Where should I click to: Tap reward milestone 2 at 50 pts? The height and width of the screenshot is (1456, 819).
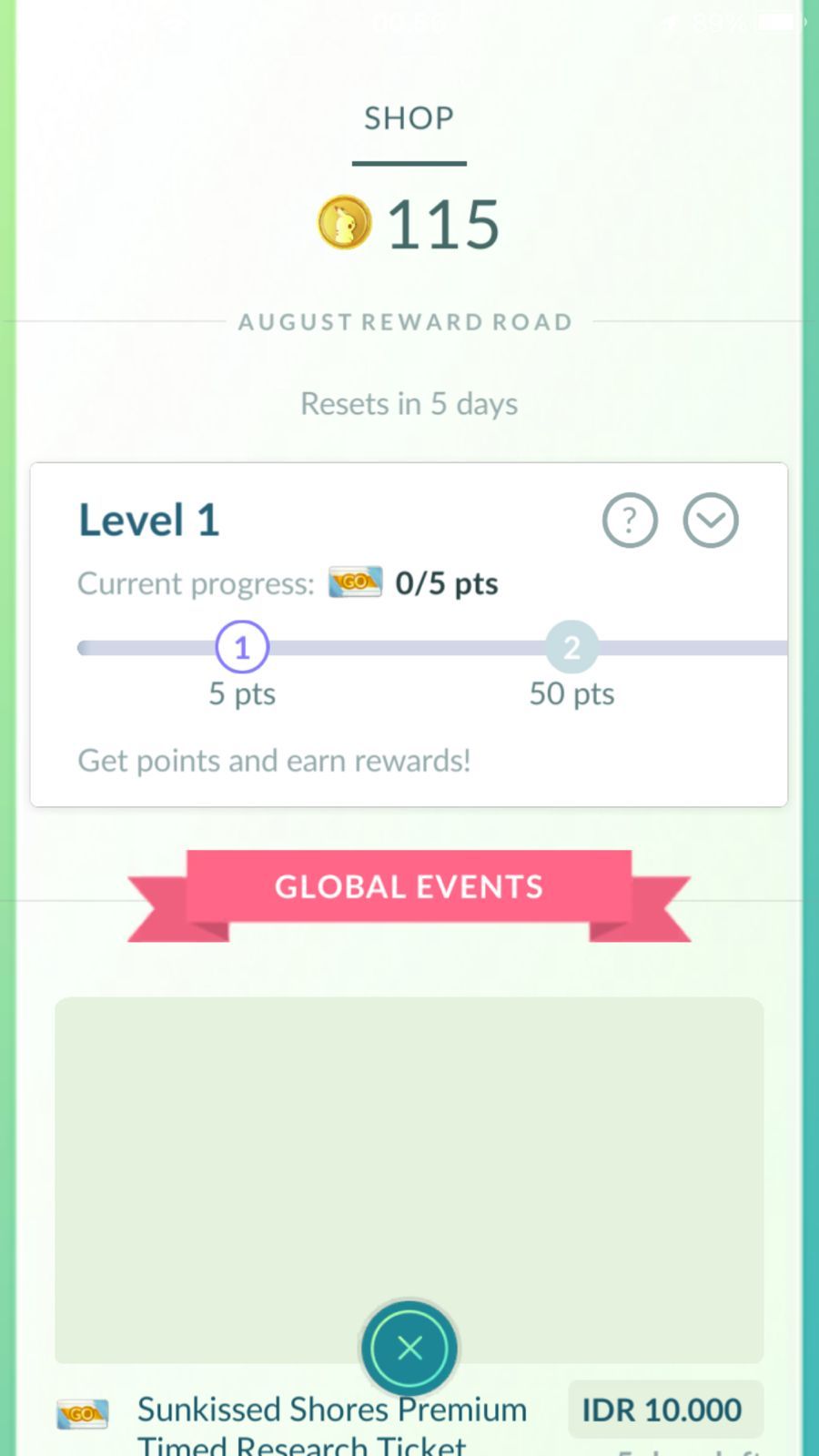click(x=571, y=647)
